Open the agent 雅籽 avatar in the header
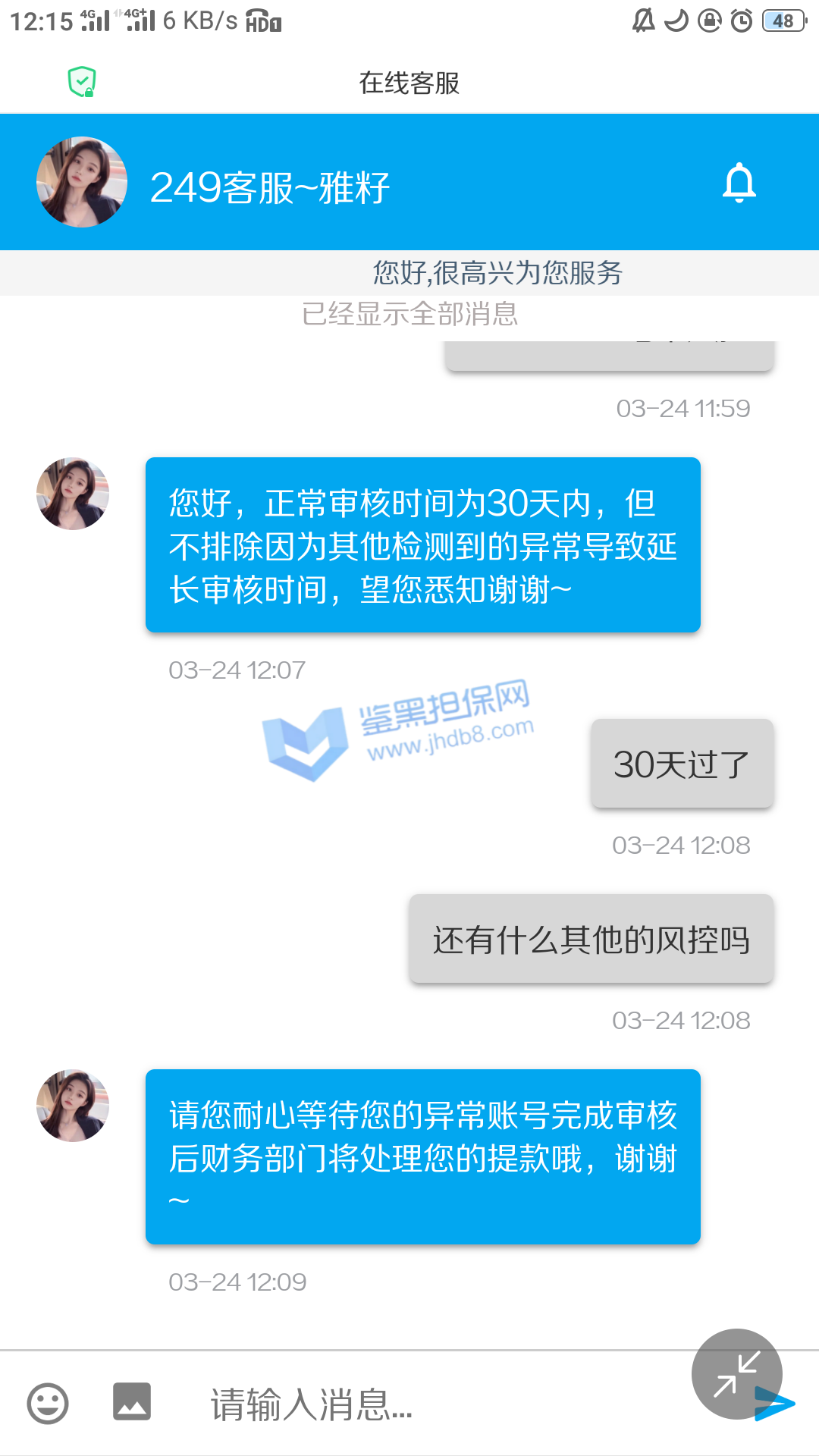 click(82, 182)
